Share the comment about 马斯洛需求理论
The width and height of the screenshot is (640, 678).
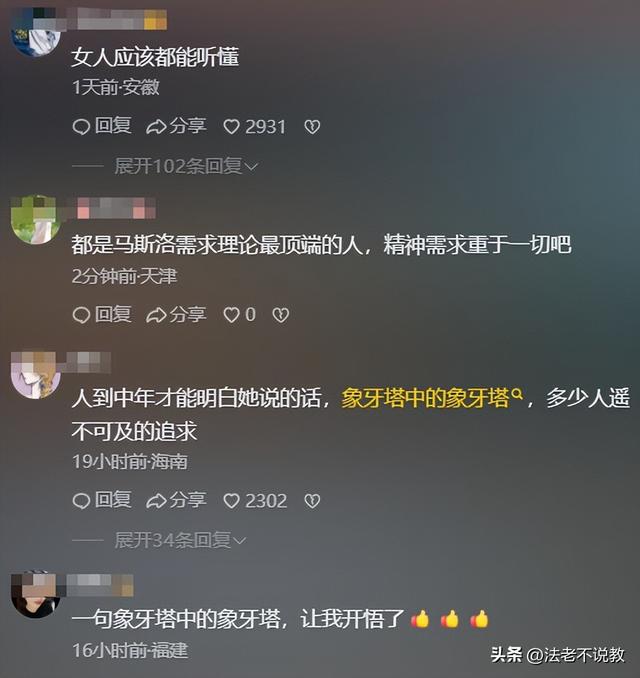[176, 314]
